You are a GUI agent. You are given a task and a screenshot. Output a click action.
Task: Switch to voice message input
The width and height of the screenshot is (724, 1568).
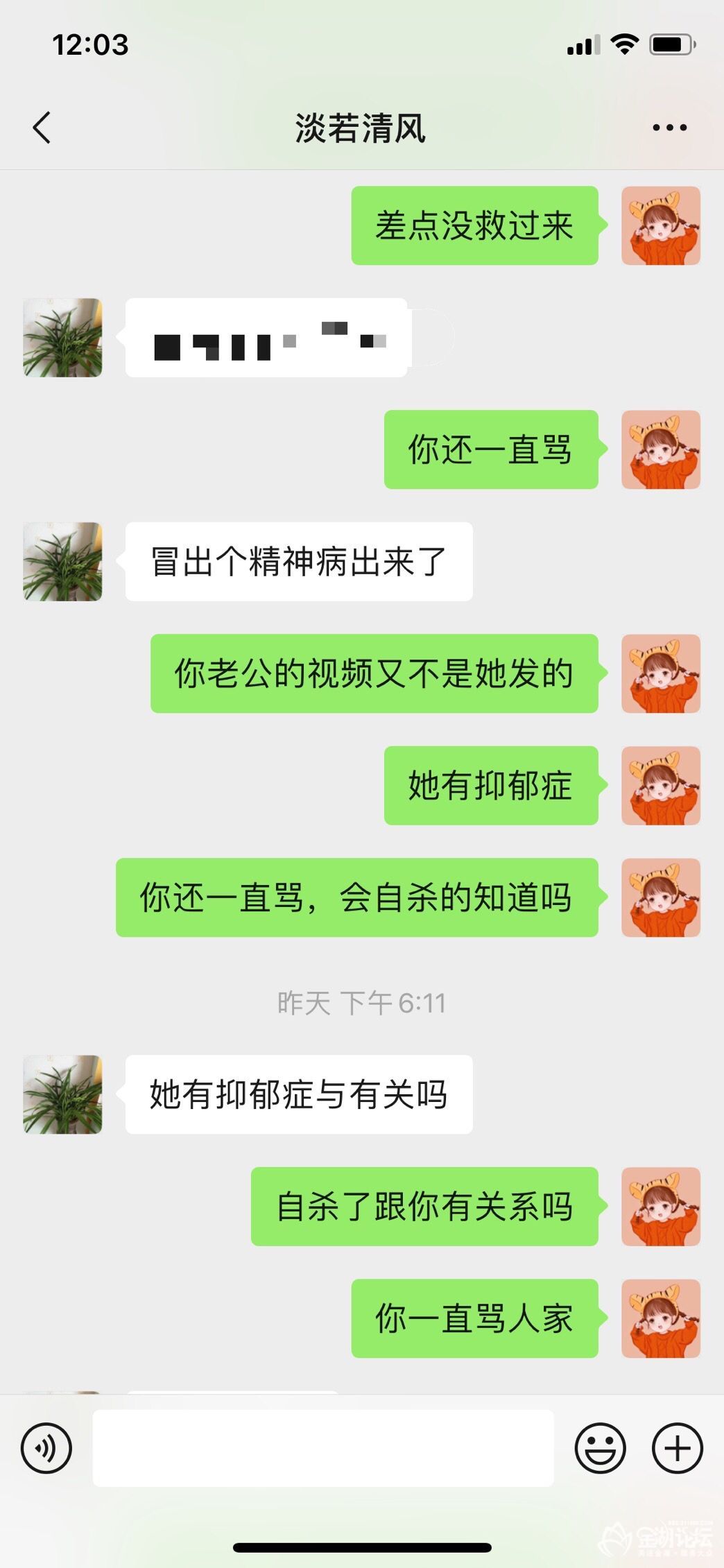[46, 1448]
